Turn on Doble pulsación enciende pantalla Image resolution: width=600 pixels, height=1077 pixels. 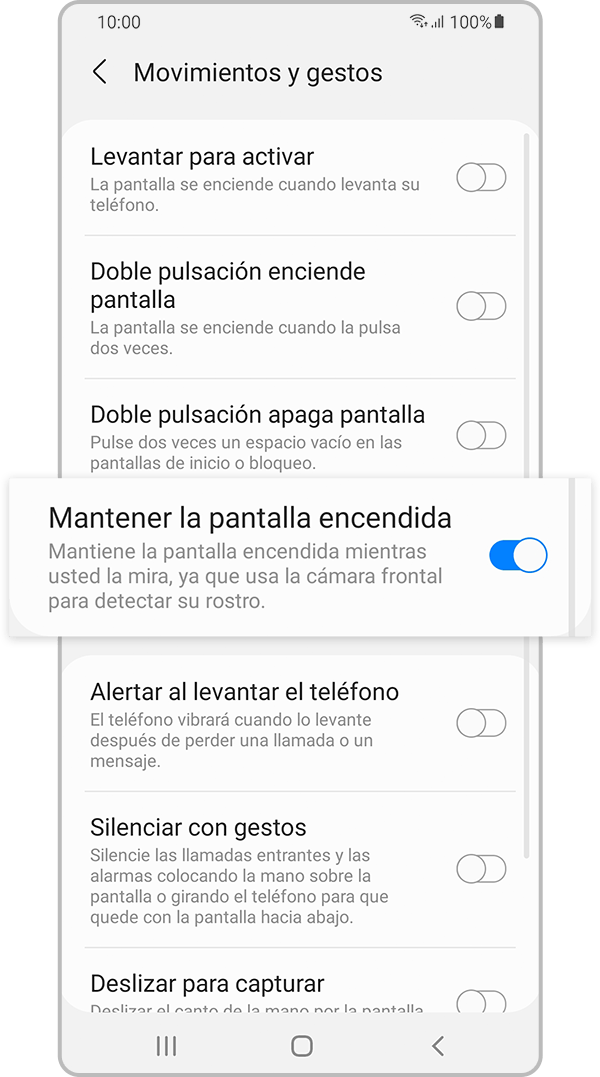point(481,306)
